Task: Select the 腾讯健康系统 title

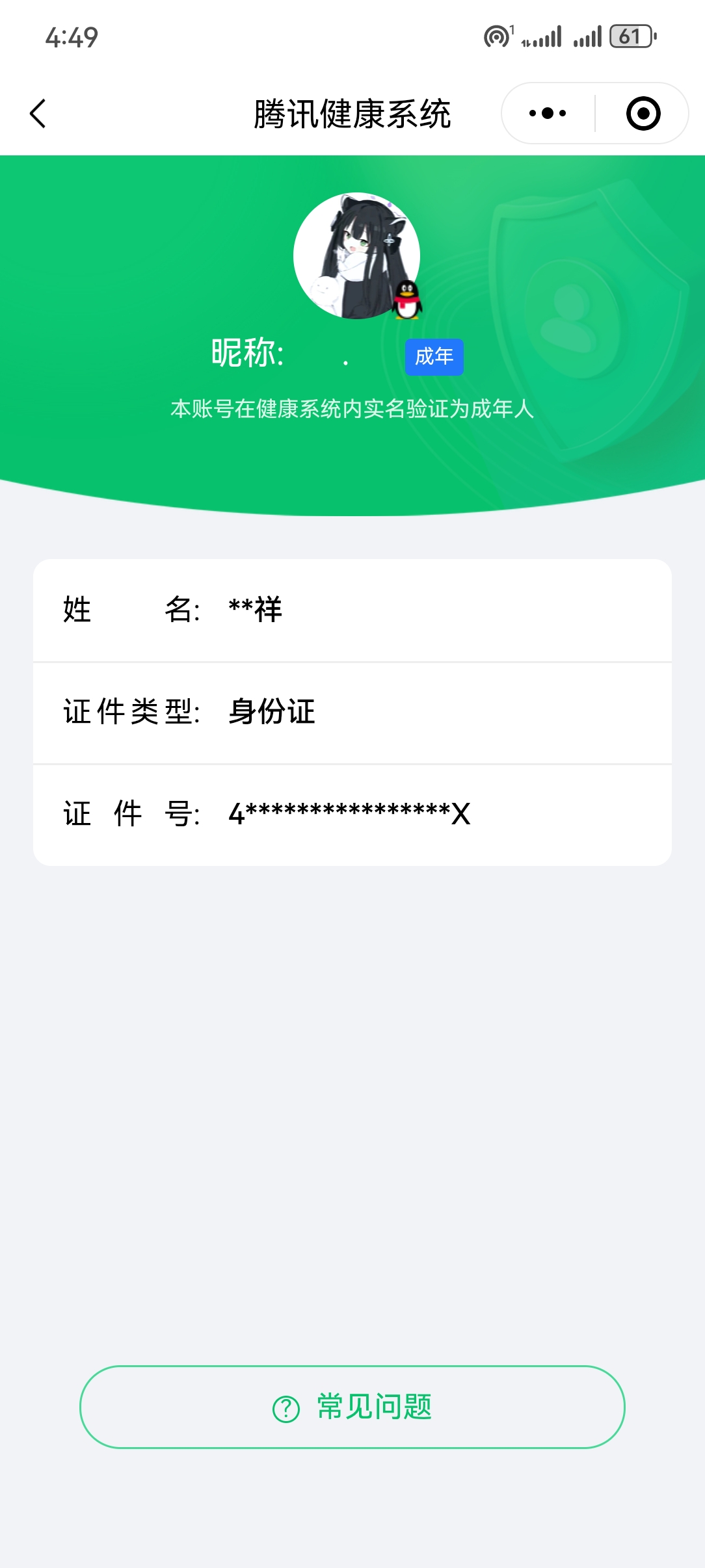Action: point(352,112)
